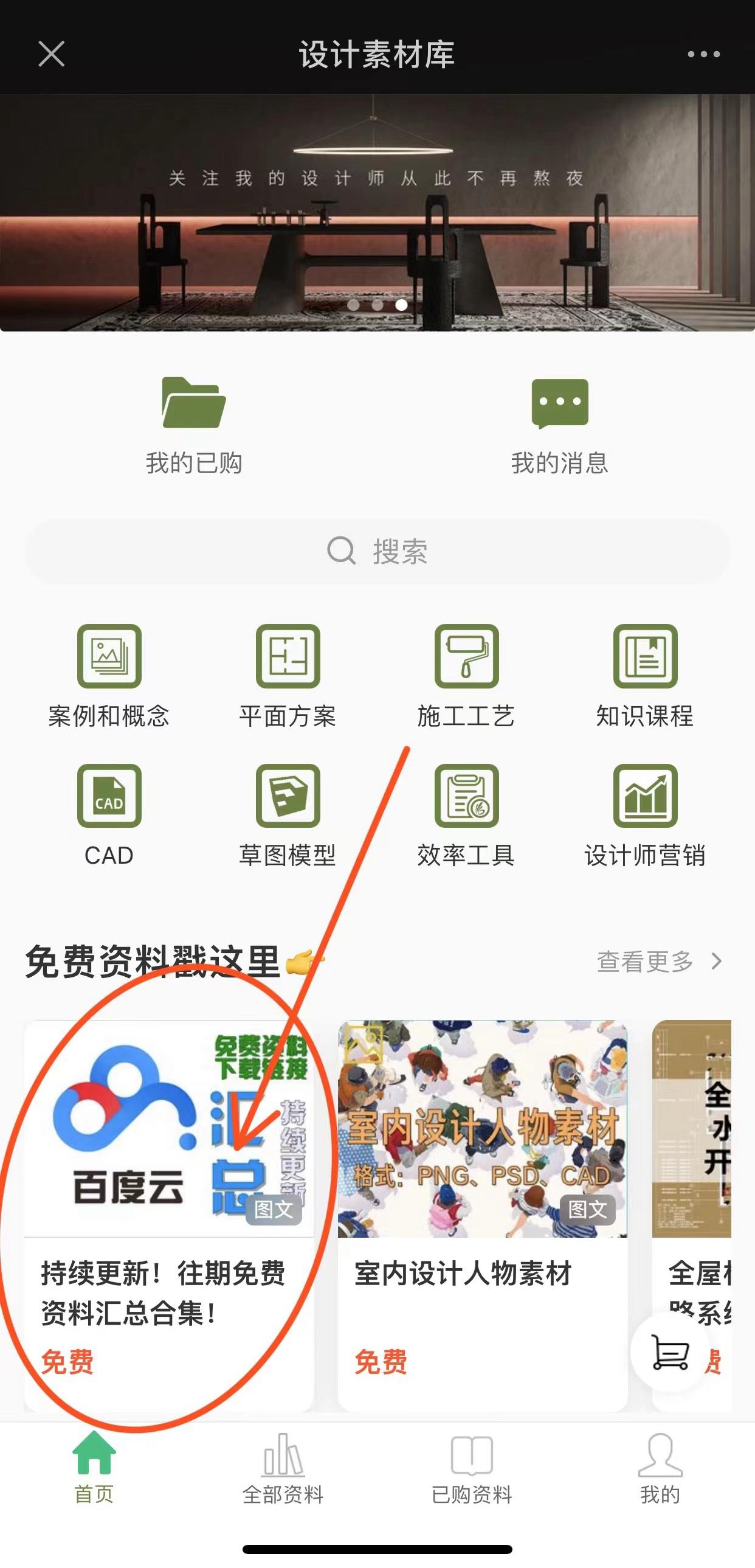This screenshot has width=755, height=1568.
Task: Tap the 搜索 search box
Action: click(x=377, y=552)
